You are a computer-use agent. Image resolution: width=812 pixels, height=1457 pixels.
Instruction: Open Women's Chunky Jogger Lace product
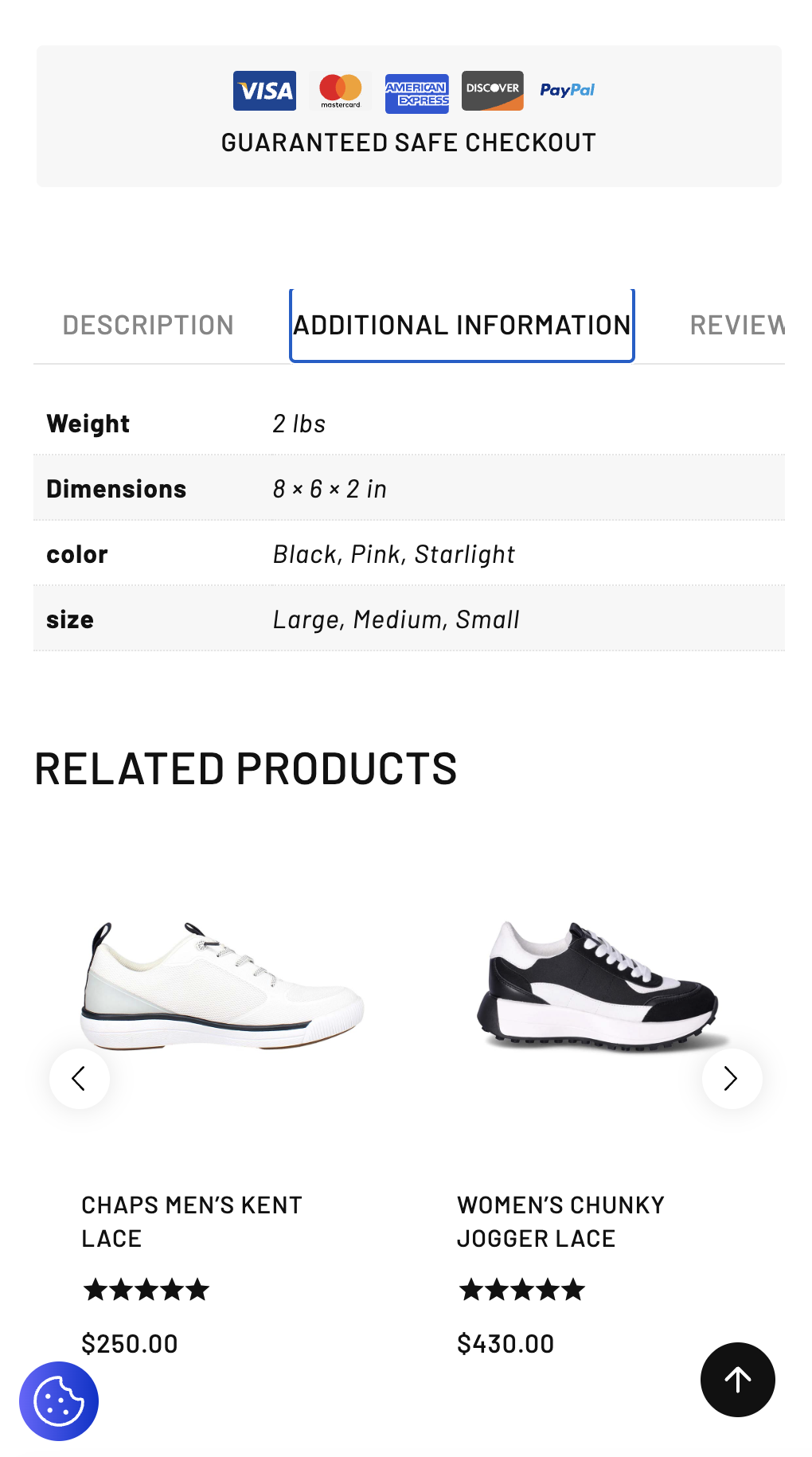560,1221
